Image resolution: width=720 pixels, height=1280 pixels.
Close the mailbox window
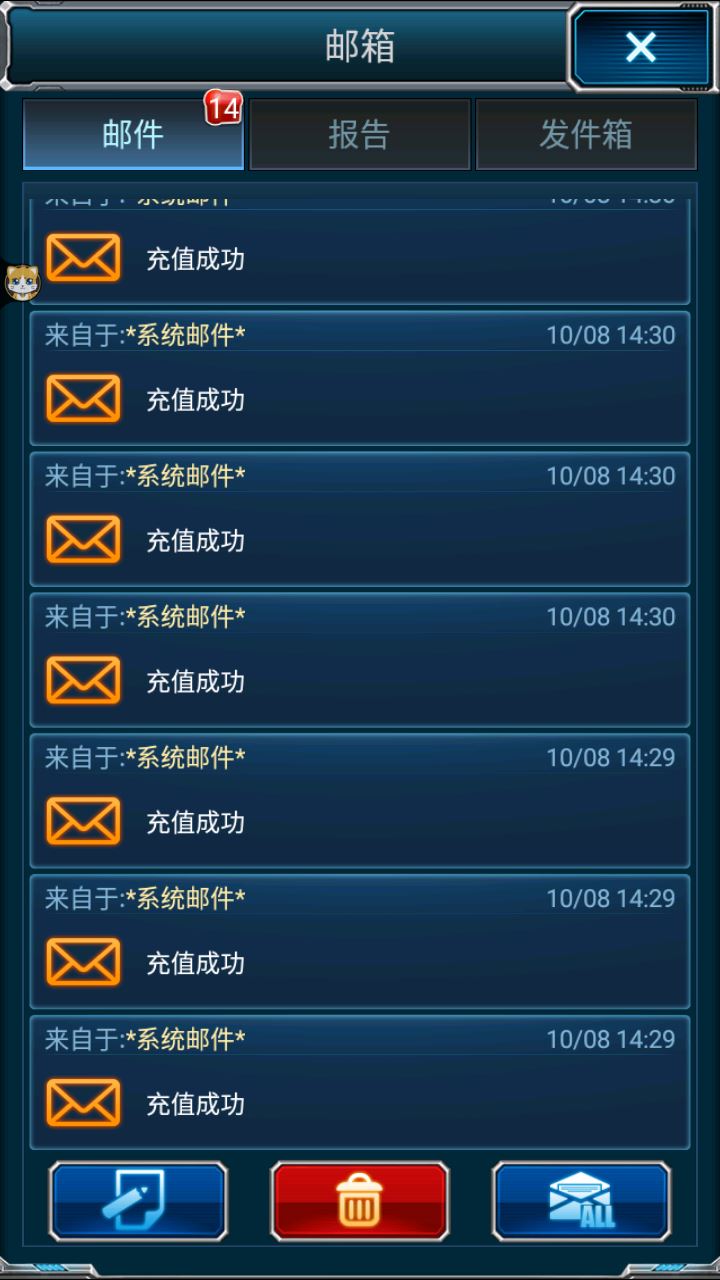[x=640, y=47]
